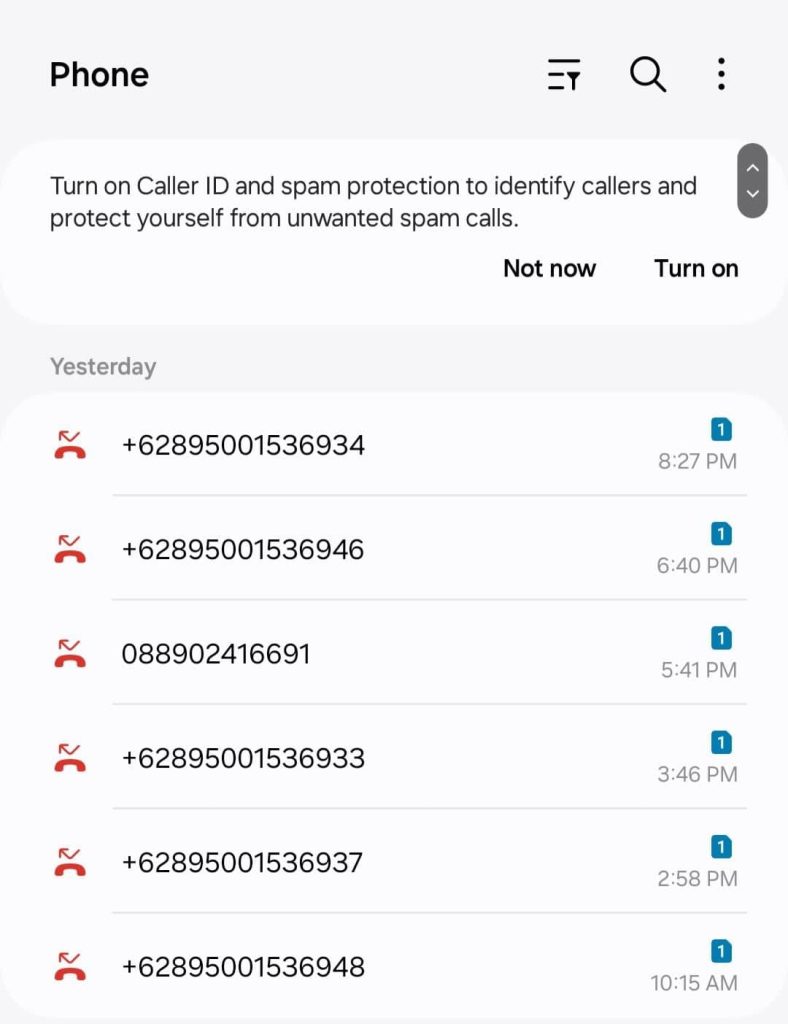
Task: Open the search icon
Action: (x=647, y=75)
